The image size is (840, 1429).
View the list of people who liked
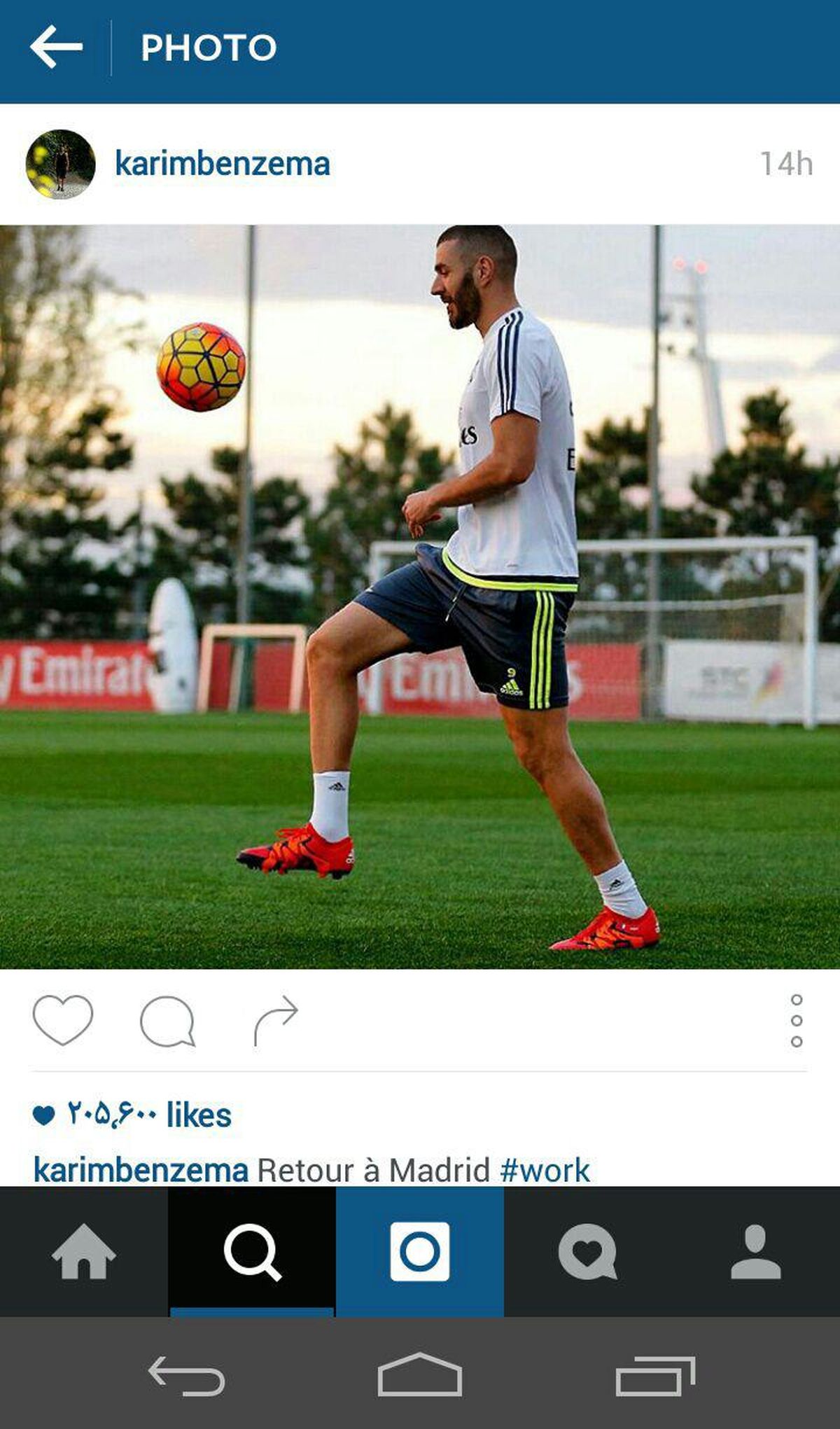point(149,1115)
